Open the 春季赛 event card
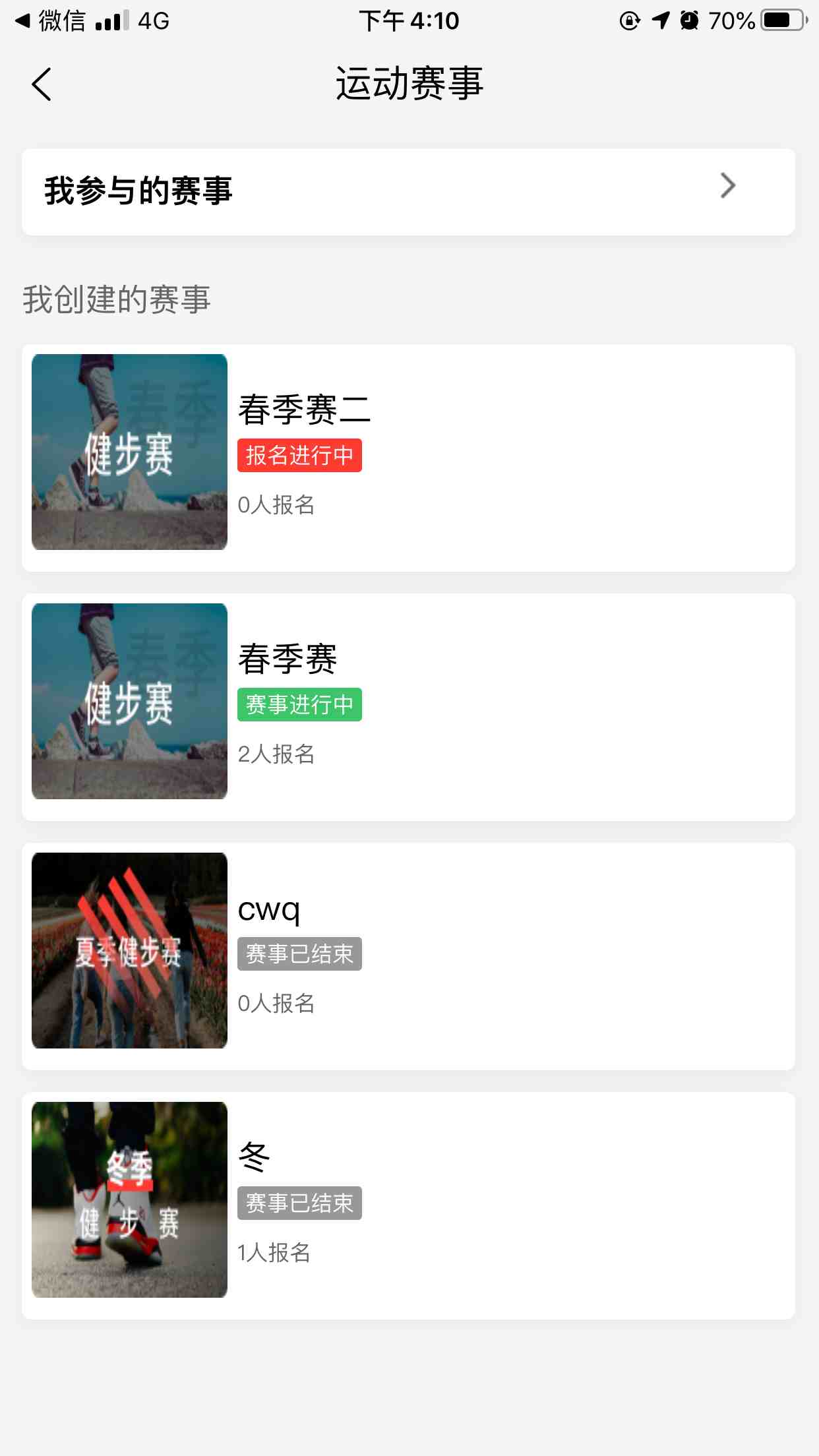 (x=408, y=707)
